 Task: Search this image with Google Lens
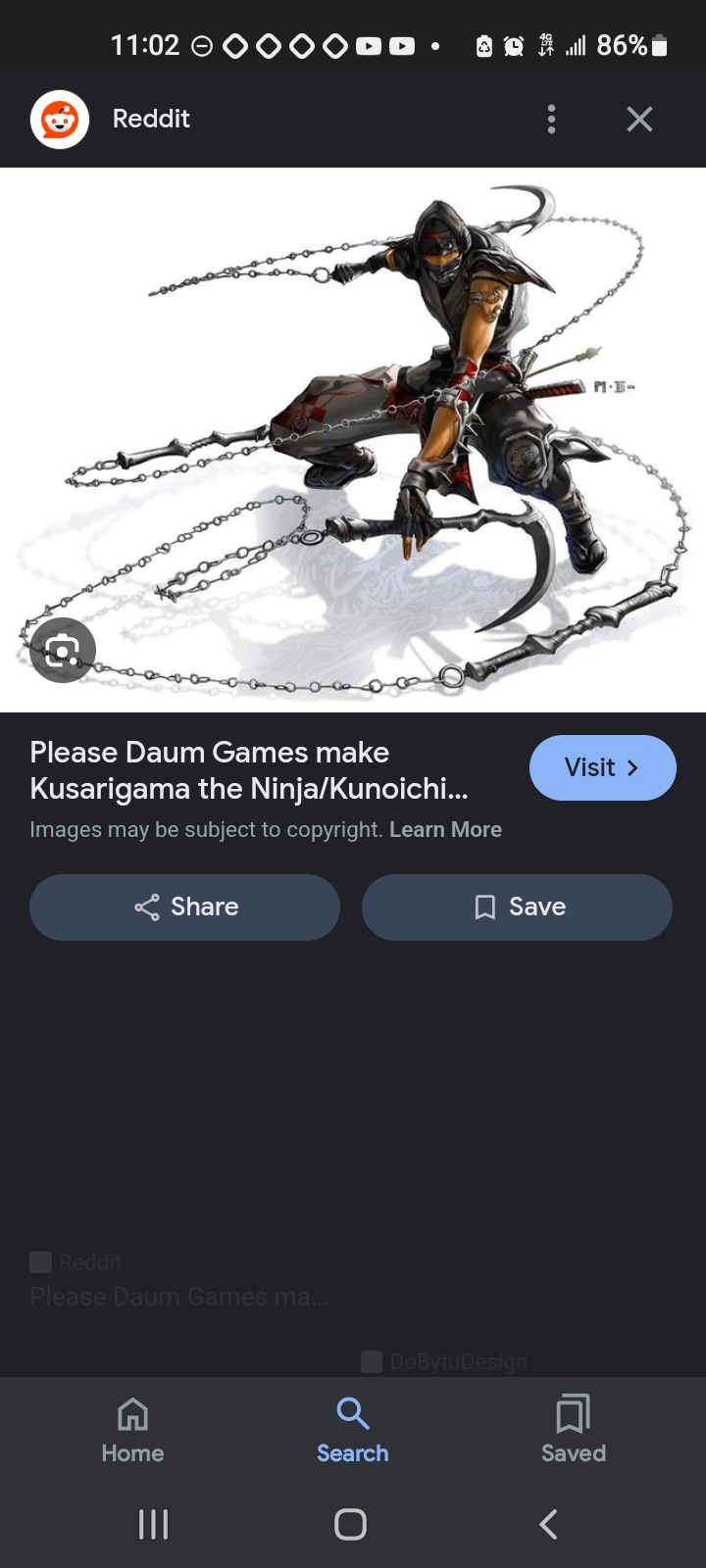pos(63,650)
